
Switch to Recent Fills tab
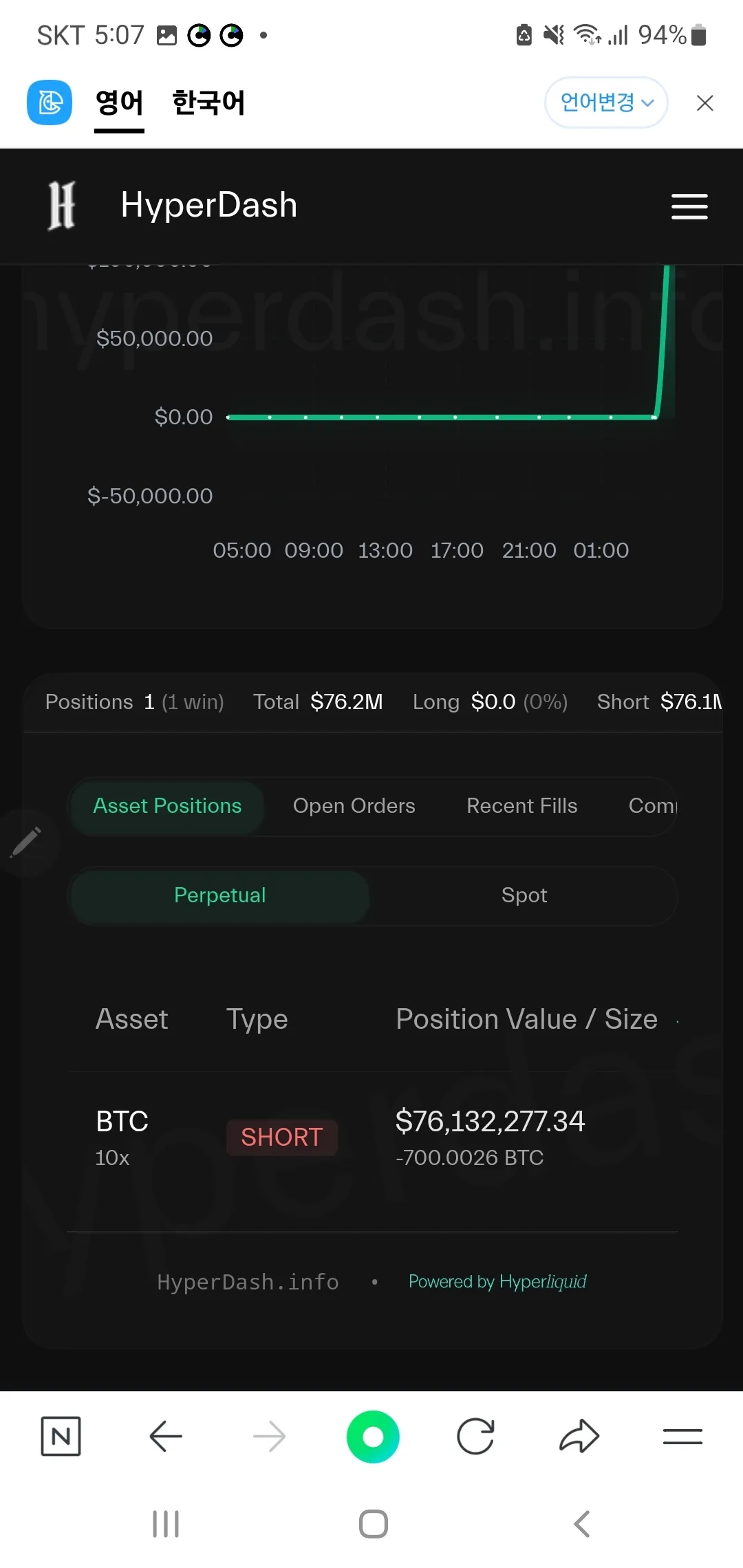(x=521, y=806)
